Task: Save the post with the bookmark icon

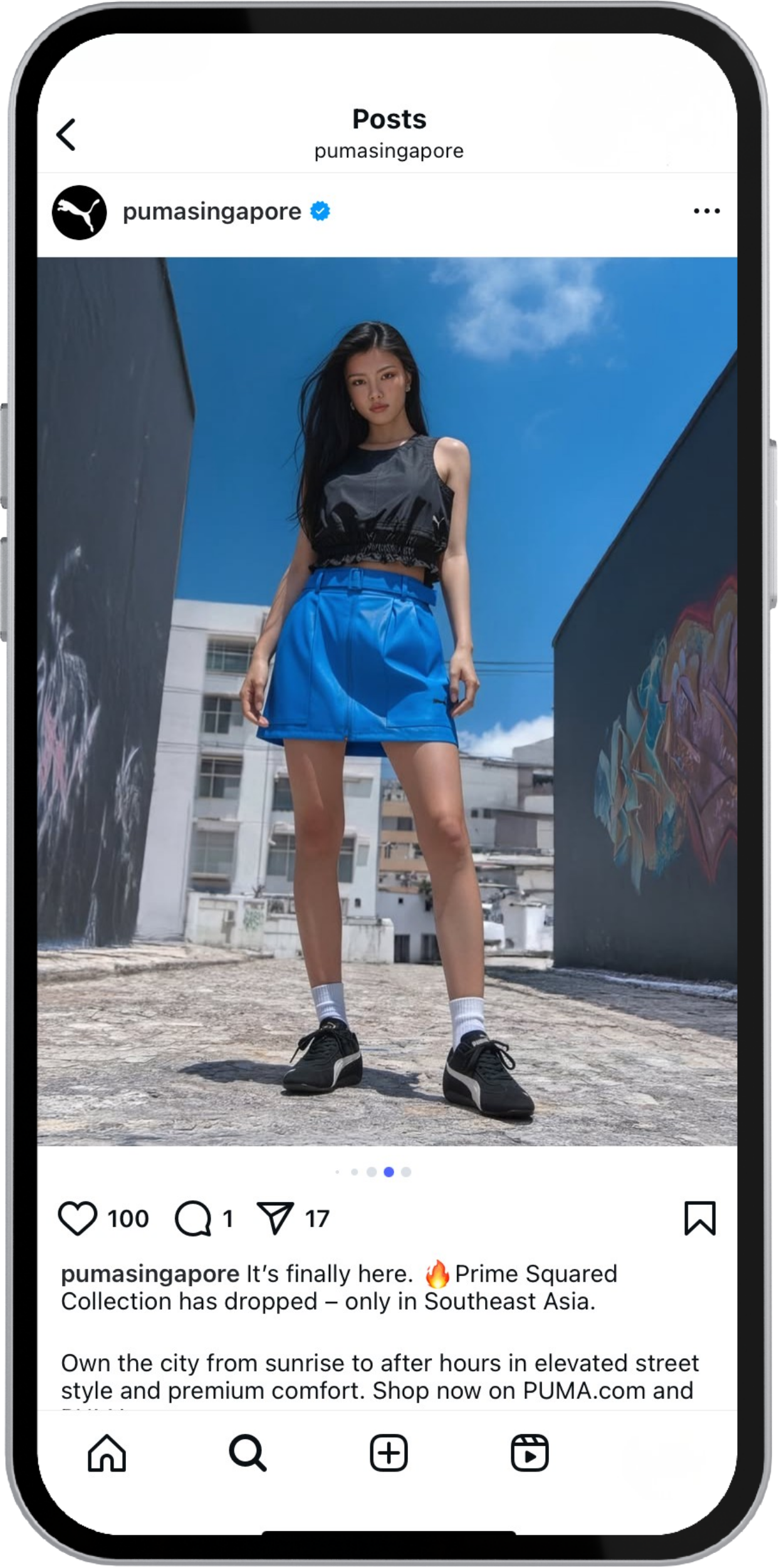Action: point(699,1218)
